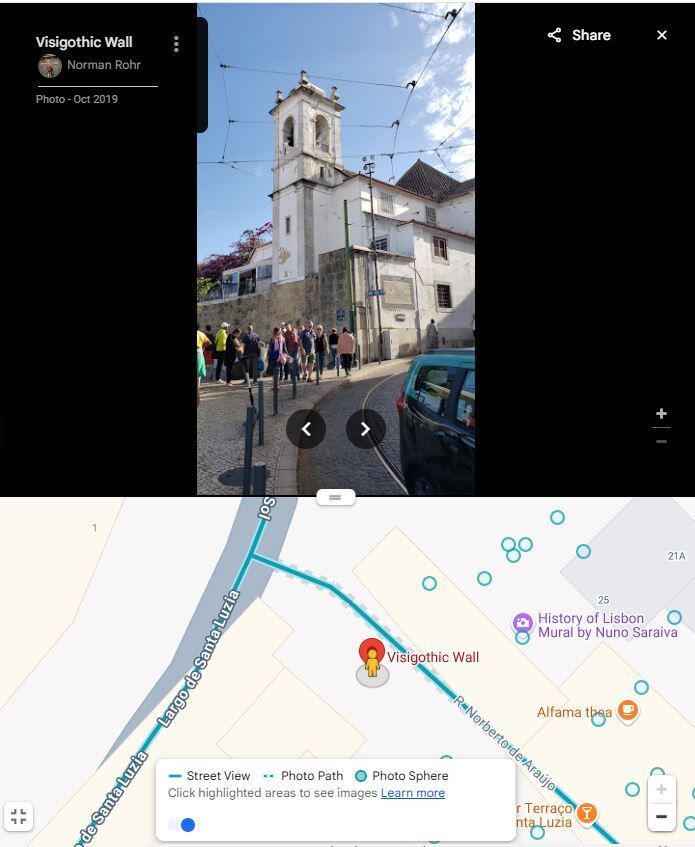This screenshot has width=695, height=847.
Task: Select the Alfama thea cafe marker
Action: [627, 711]
